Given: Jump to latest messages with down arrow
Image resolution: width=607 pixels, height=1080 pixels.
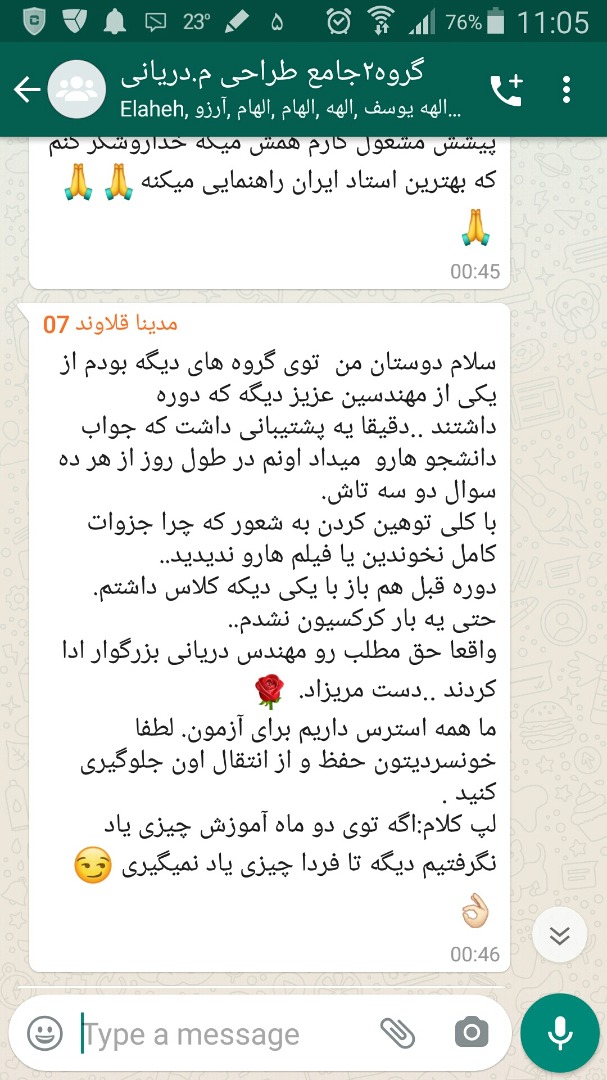Looking at the screenshot, I should 559,935.
